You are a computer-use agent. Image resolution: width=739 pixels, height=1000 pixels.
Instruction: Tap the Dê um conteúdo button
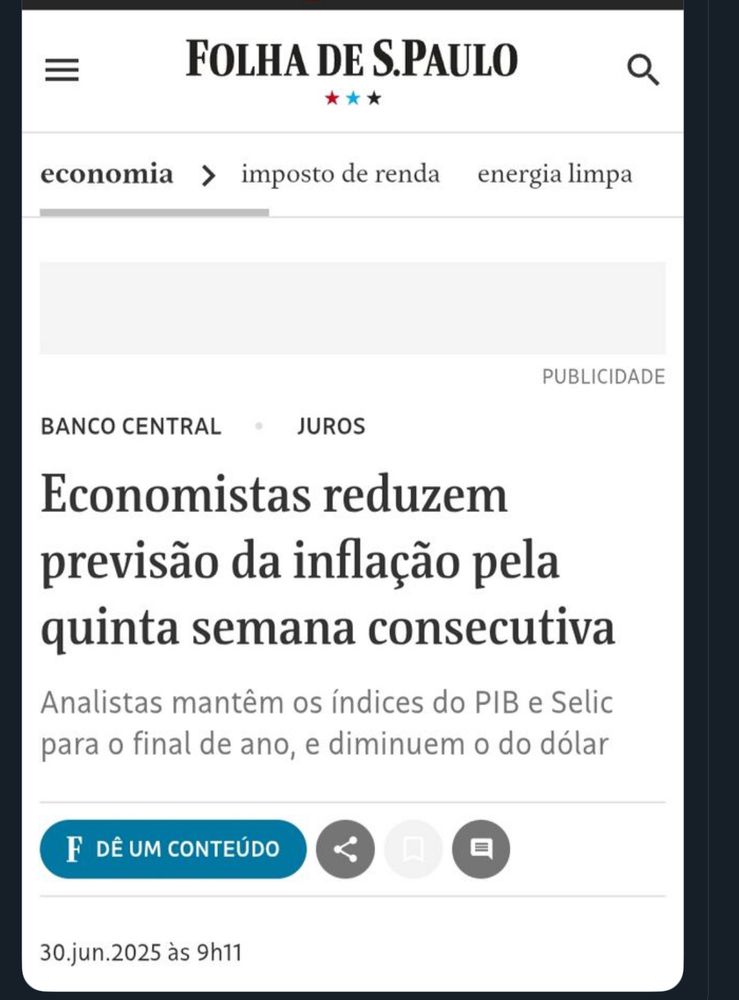(173, 849)
